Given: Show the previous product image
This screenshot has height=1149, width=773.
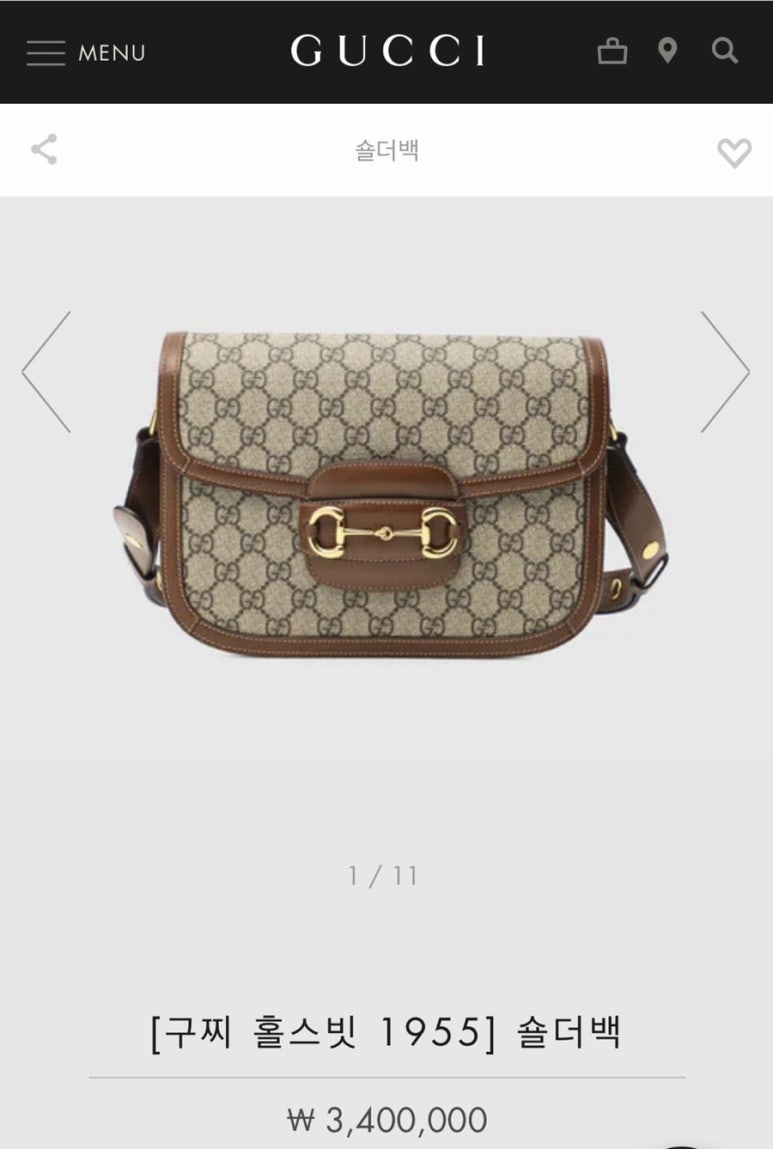Looking at the screenshot, I should pyautogui.click(x=47, y=372).
